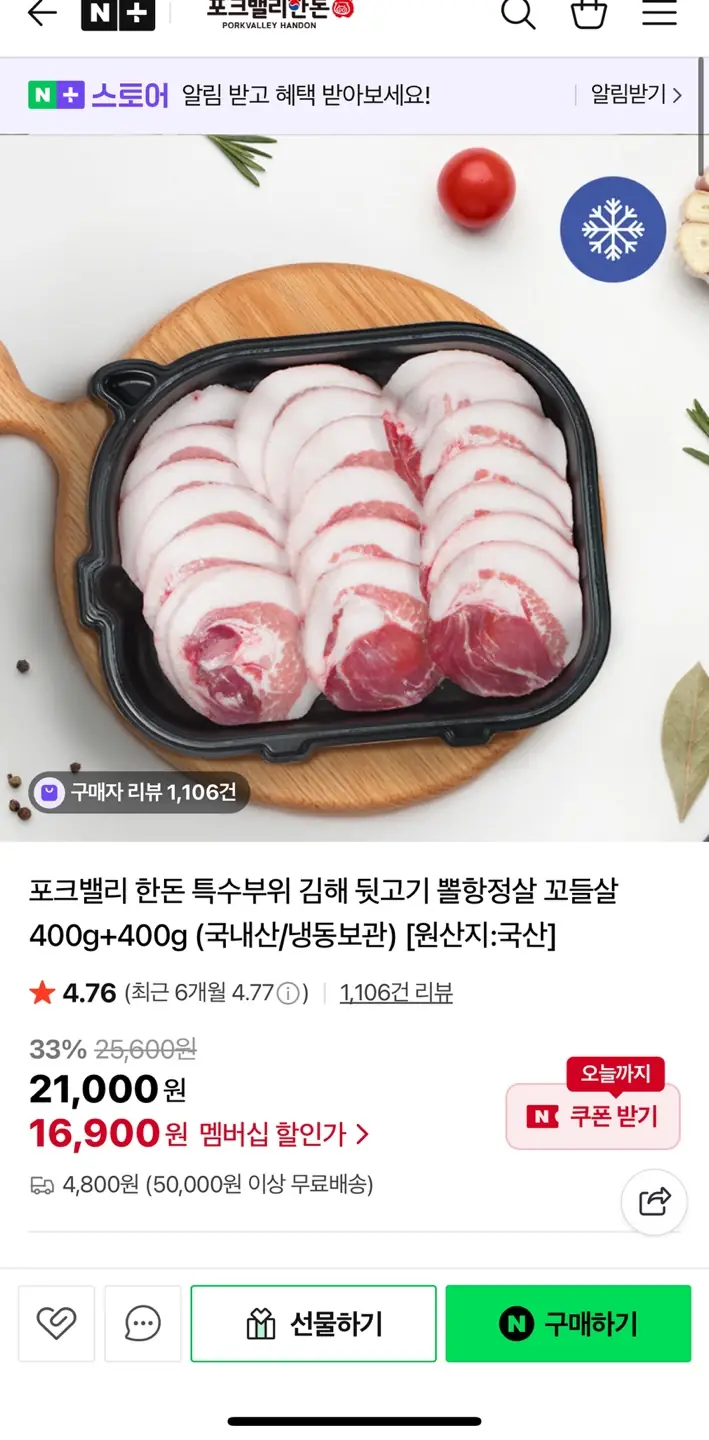Open 구매자 리뷰 1,106건 badge

(139, 793)
